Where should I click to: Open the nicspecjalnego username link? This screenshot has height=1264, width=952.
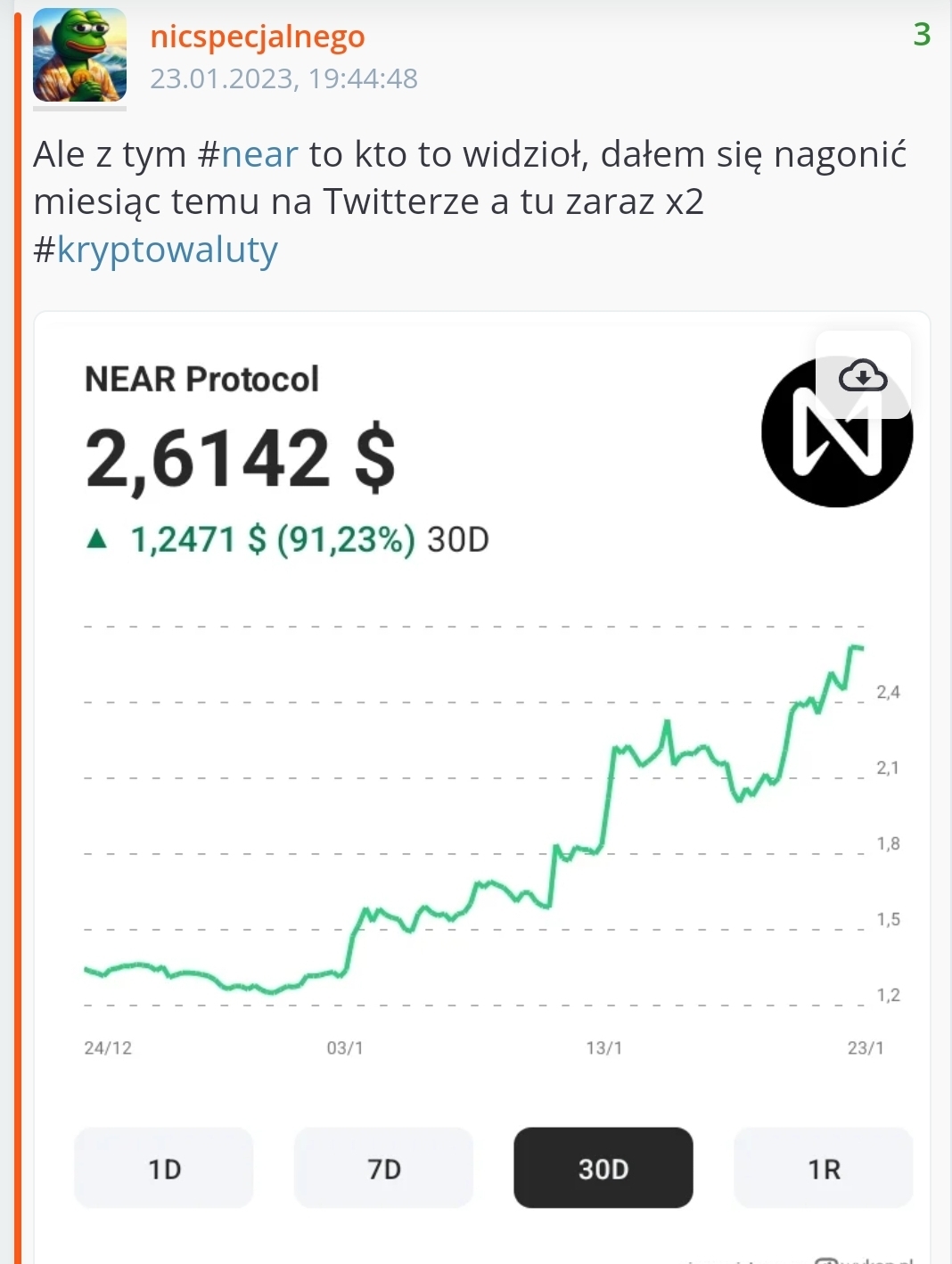[257, 37]
